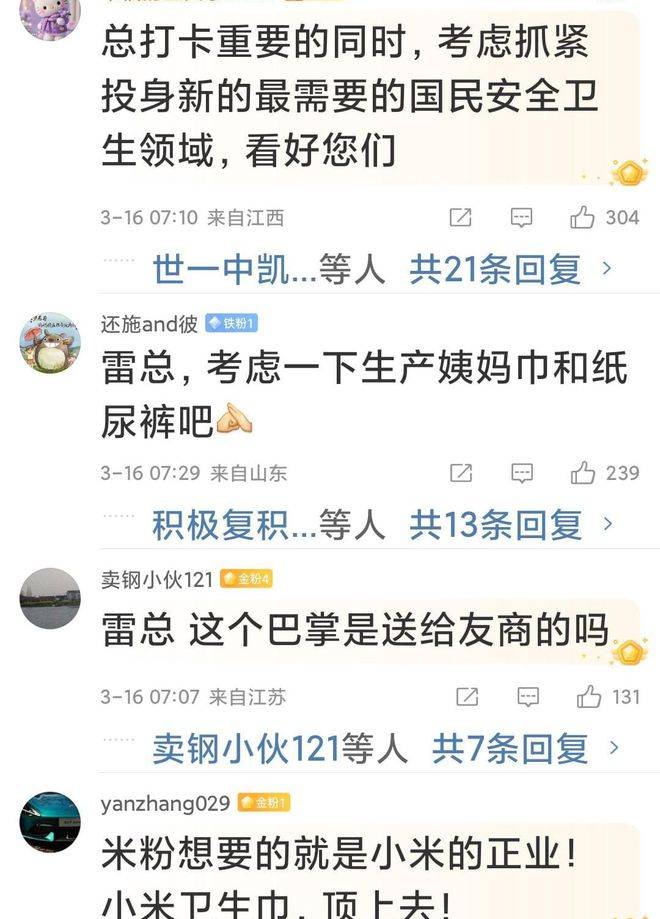Share the 3-16 07:10 comment from 江西

pos(460,217)
